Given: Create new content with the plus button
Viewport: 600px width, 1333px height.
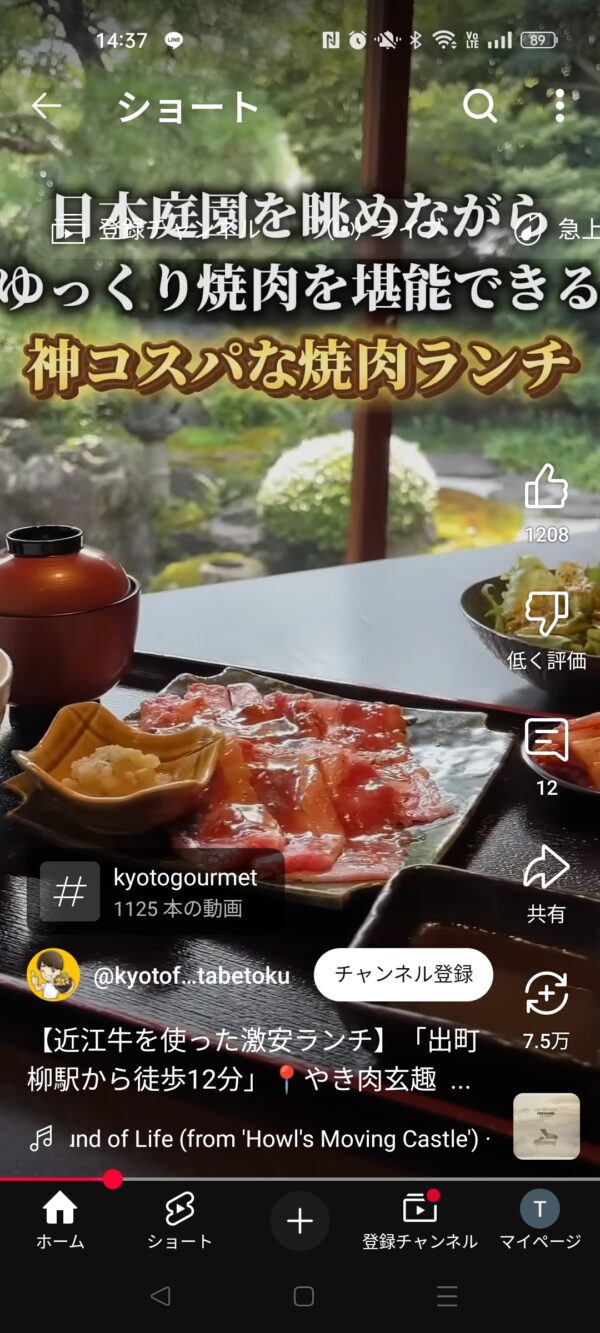Looking at the screenshot, I should pos(300,1221).
